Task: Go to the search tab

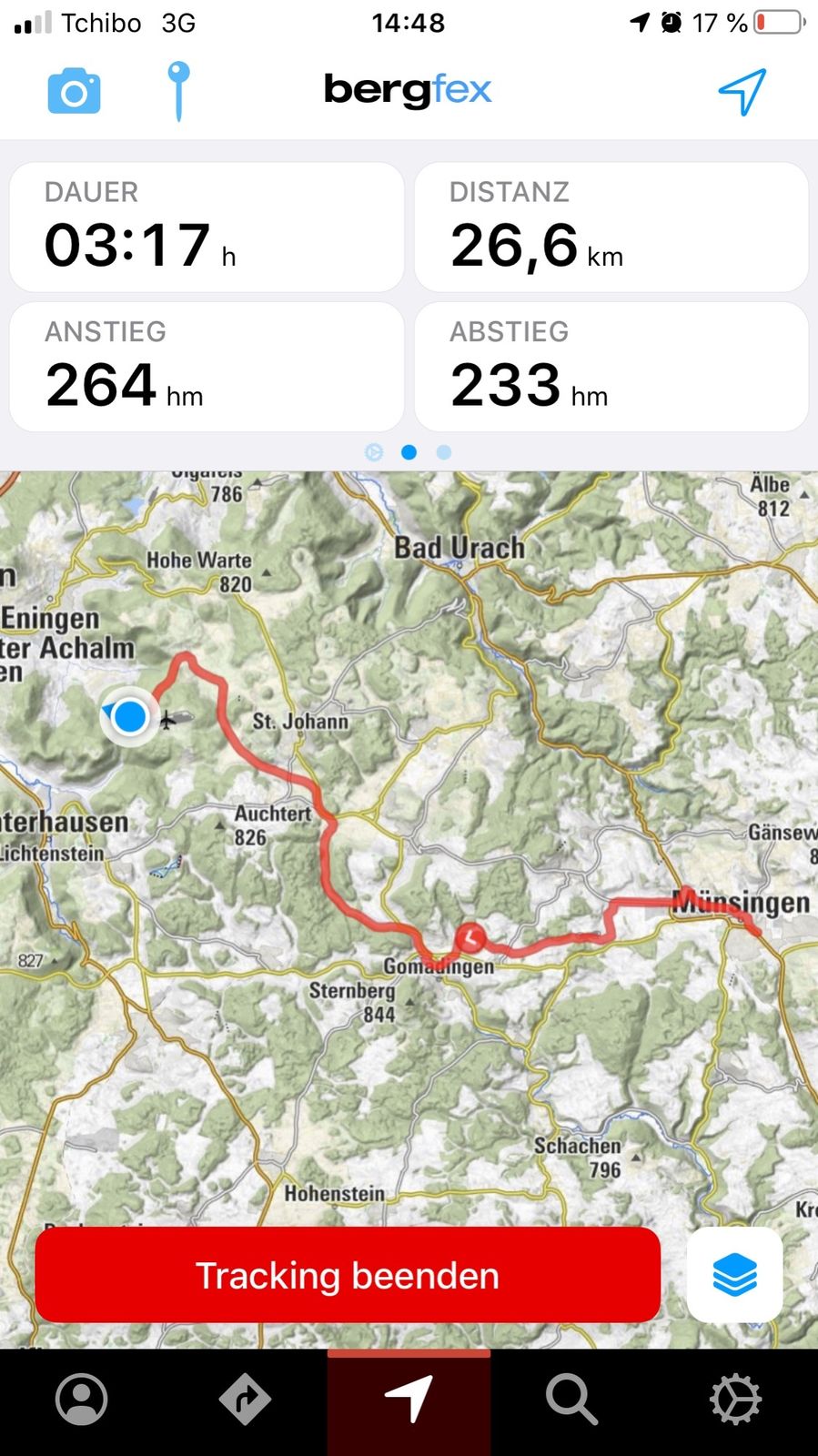Action: (x=571, y=1399)
